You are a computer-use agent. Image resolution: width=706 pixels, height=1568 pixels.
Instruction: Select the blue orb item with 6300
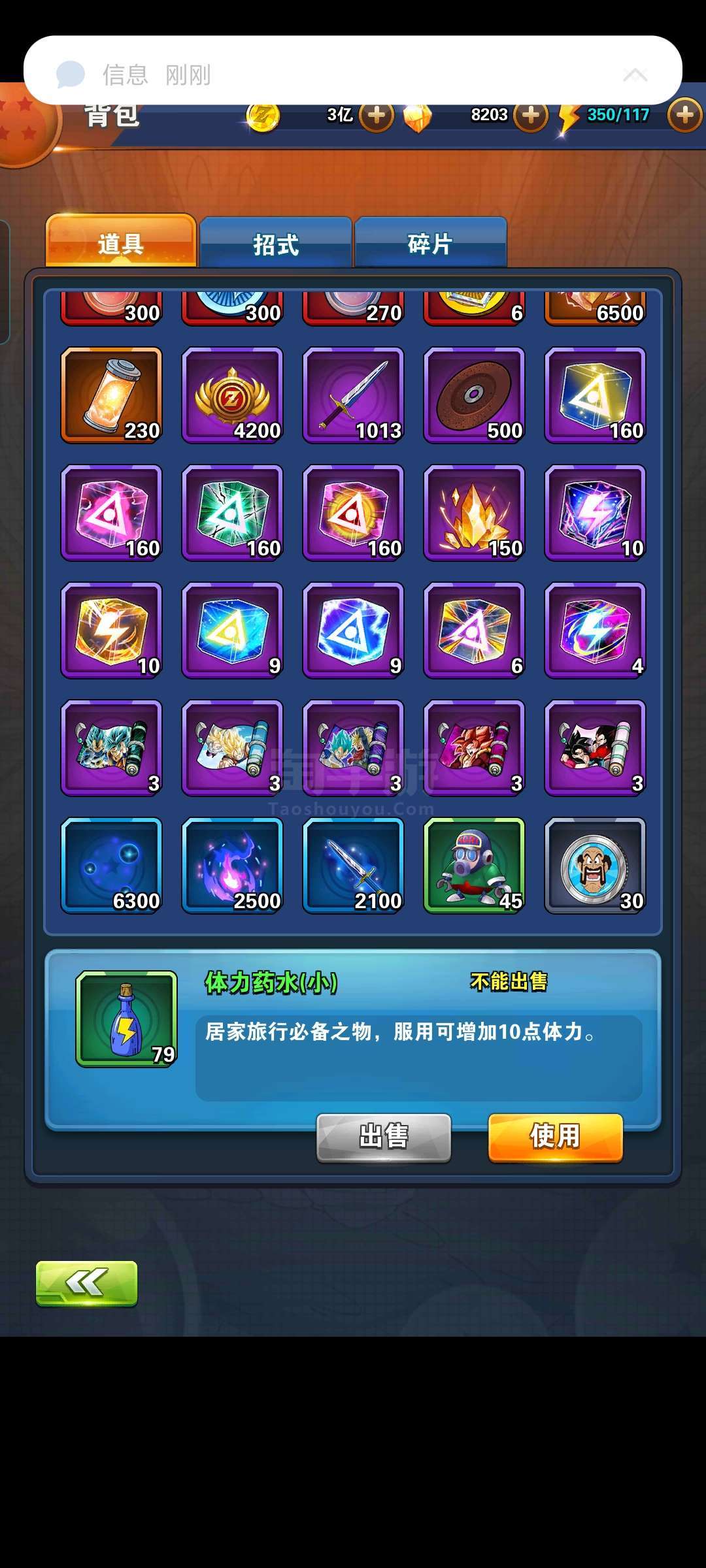tap(111, 866)
